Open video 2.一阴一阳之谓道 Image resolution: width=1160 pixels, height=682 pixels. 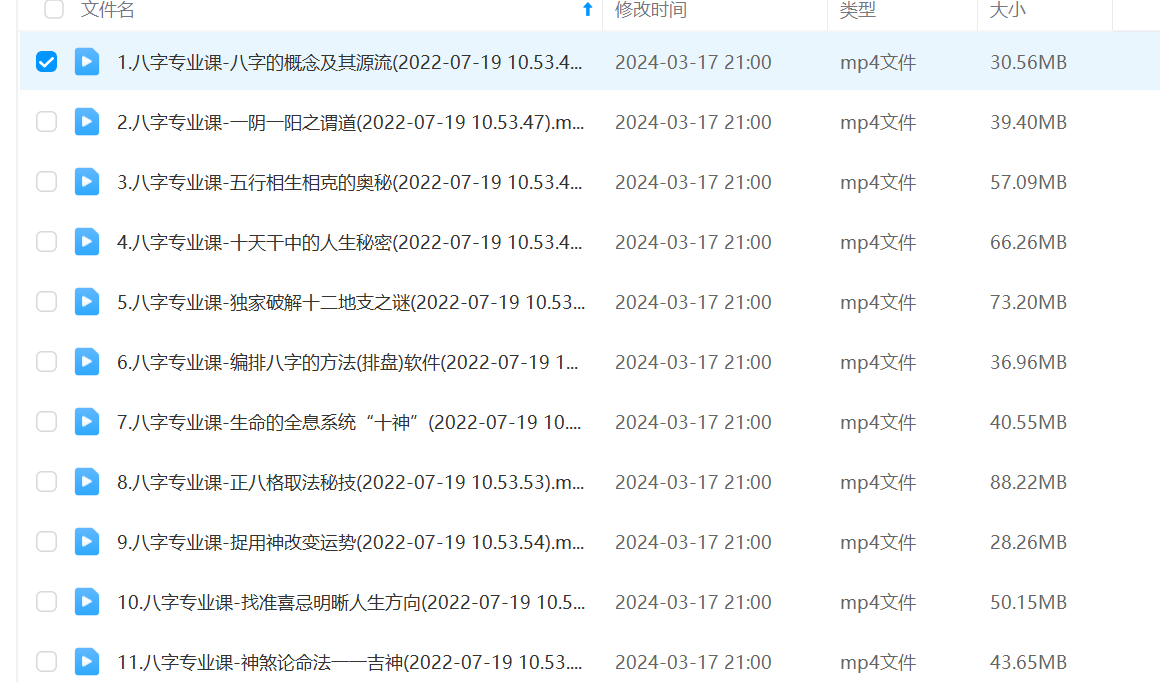(x=350, y=122)
